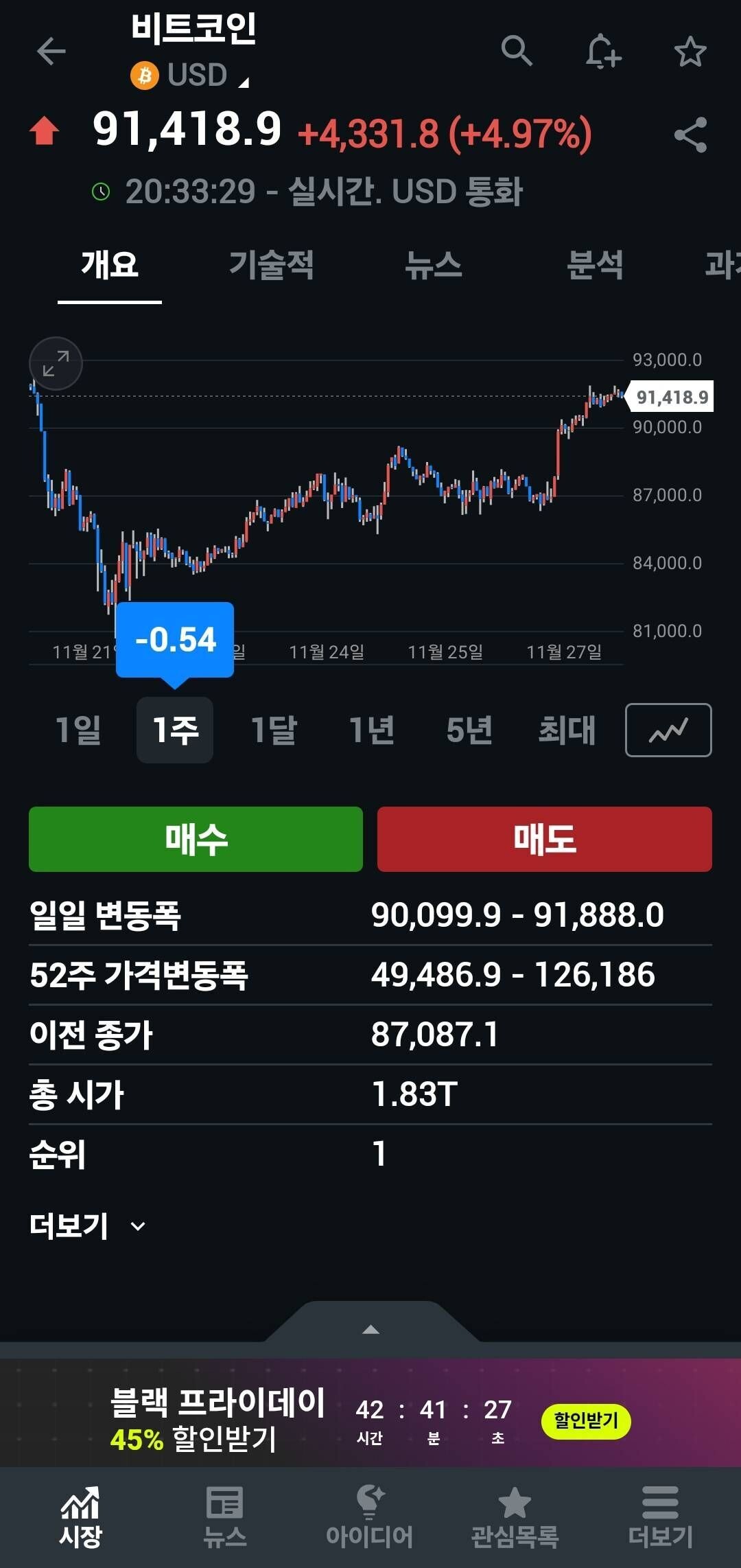741x1568 pixels.
Task: Switch chart style using line chart icon
Action: click(668, 730)
